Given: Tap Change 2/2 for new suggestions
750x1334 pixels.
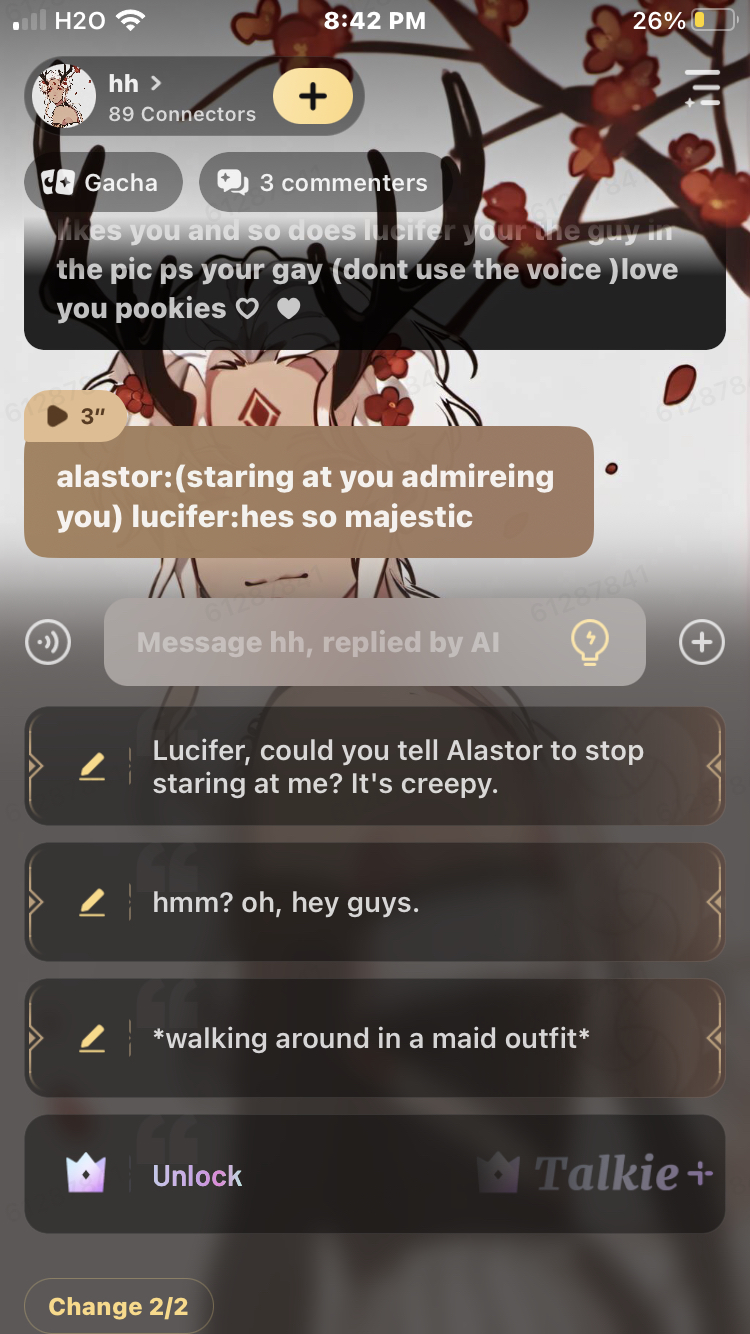Looking at the screenshot, I should 118,1306.
